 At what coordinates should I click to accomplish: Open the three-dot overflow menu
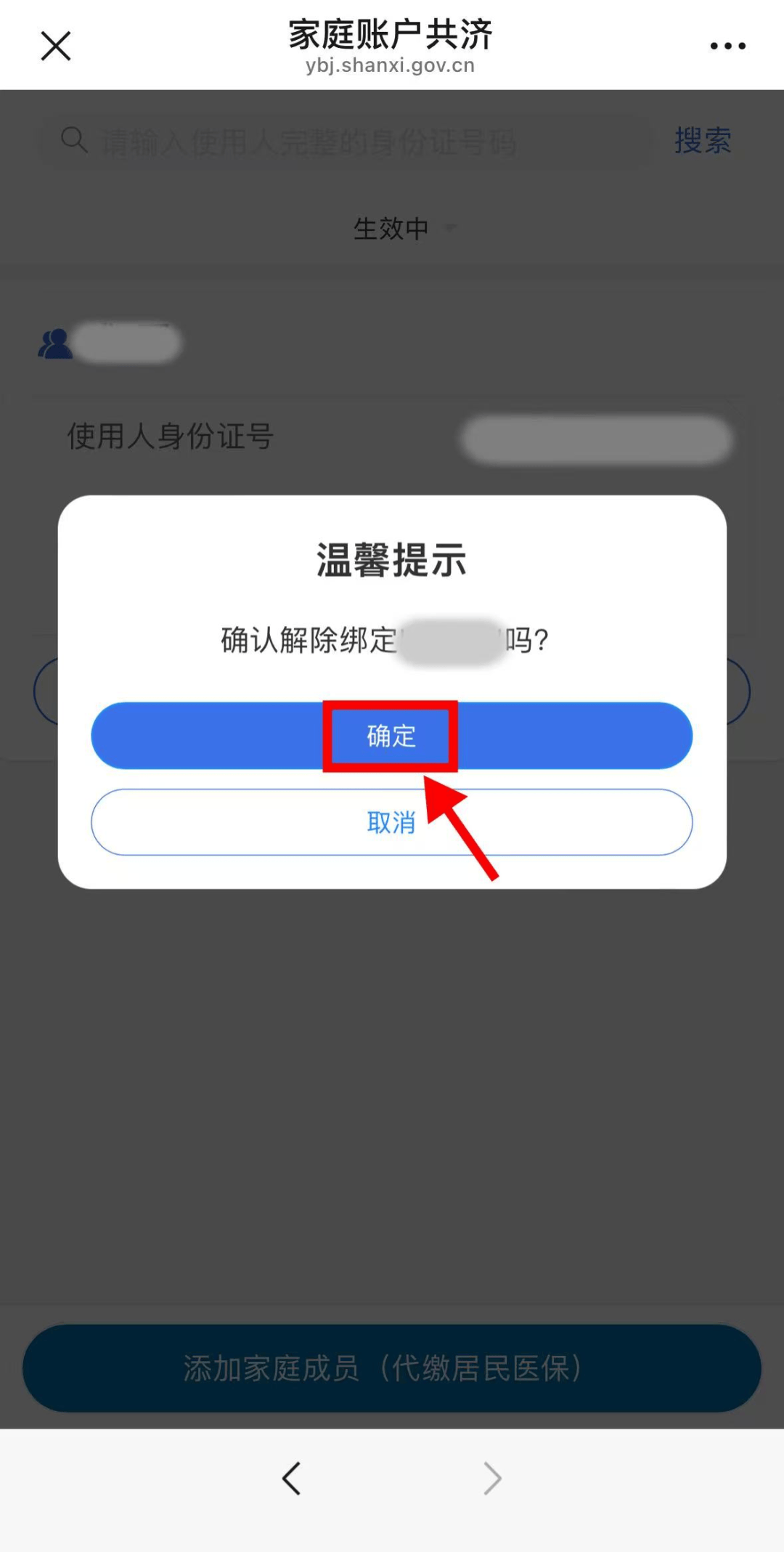727,46
